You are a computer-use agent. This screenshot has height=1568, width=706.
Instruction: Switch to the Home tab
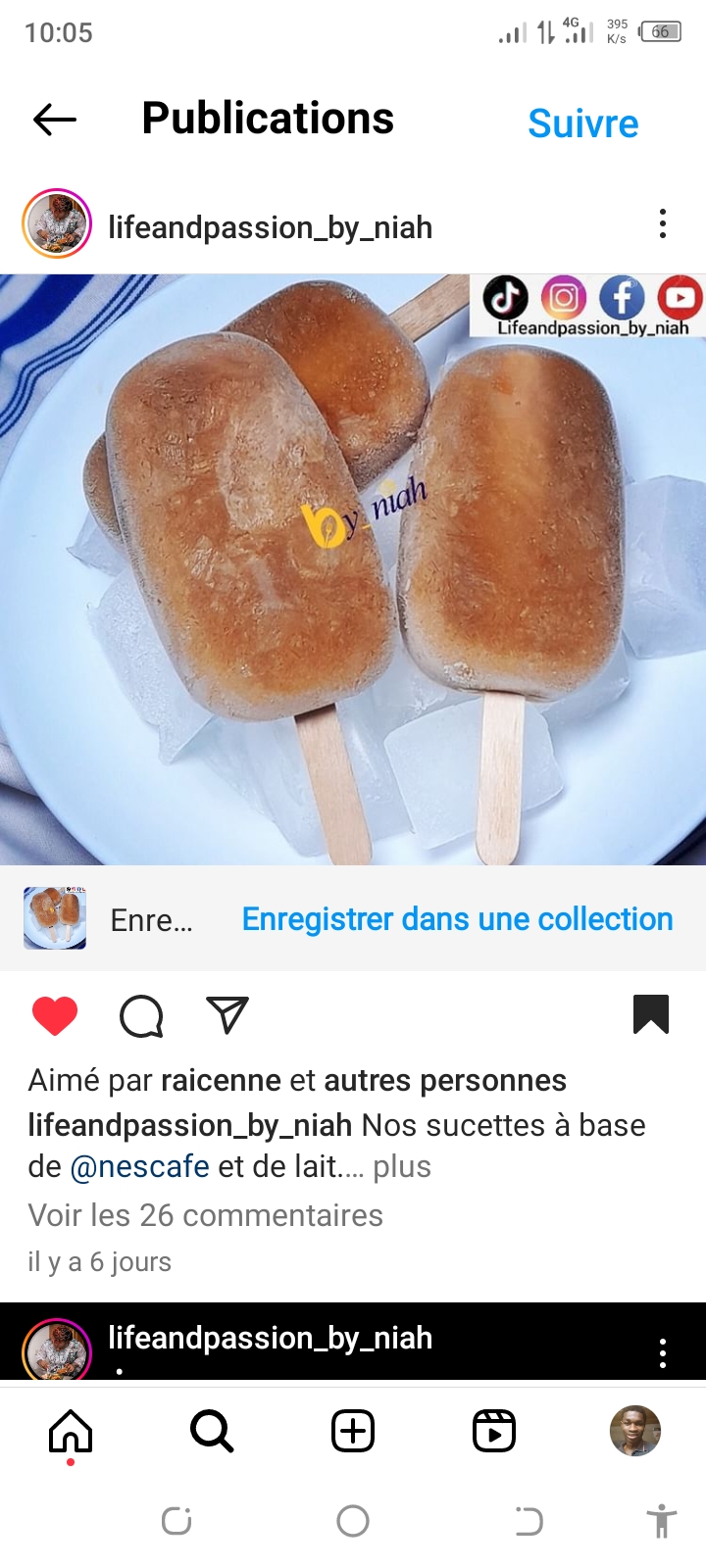(71, 1432)
